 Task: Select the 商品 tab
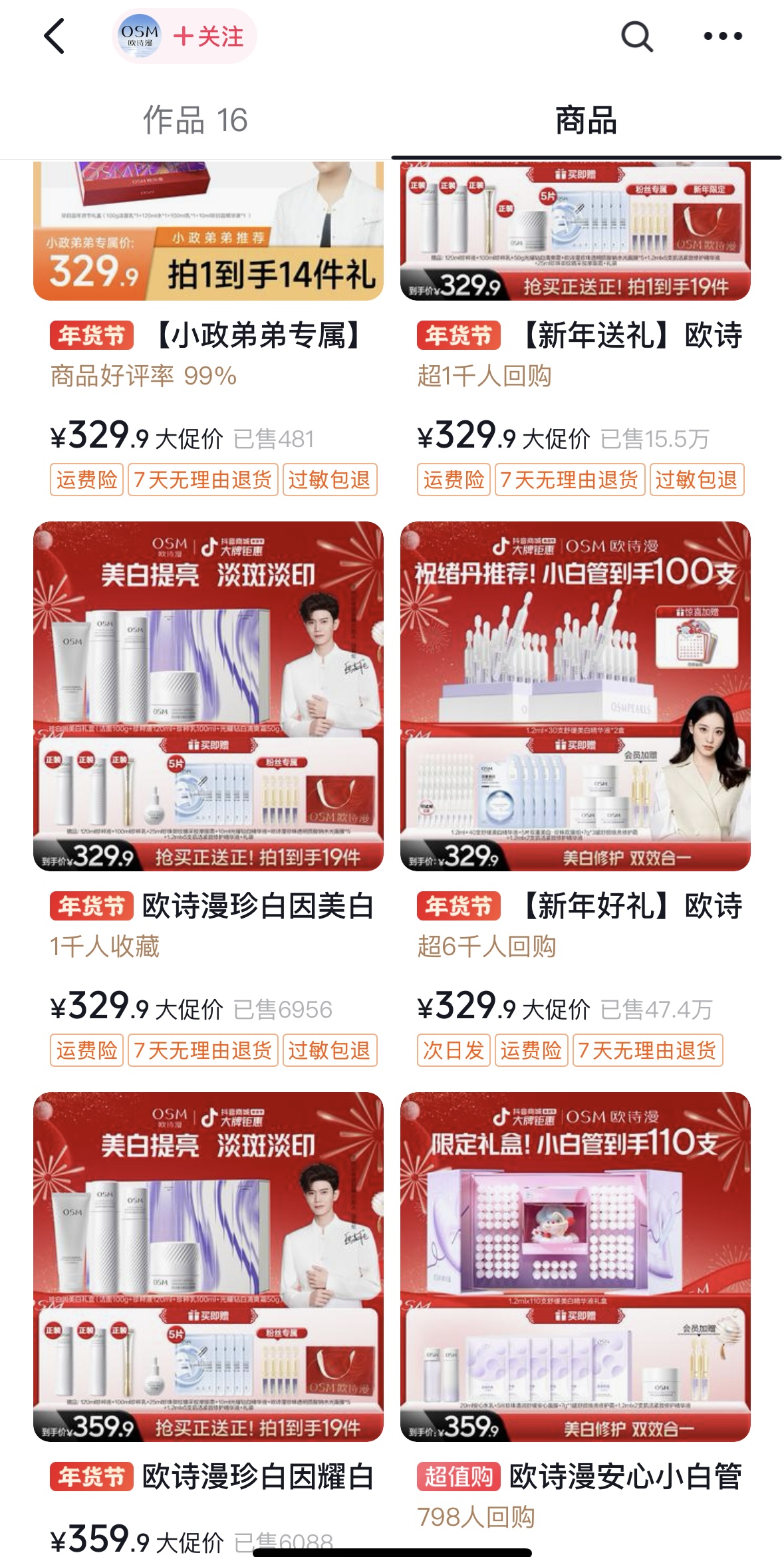[586, 120]
